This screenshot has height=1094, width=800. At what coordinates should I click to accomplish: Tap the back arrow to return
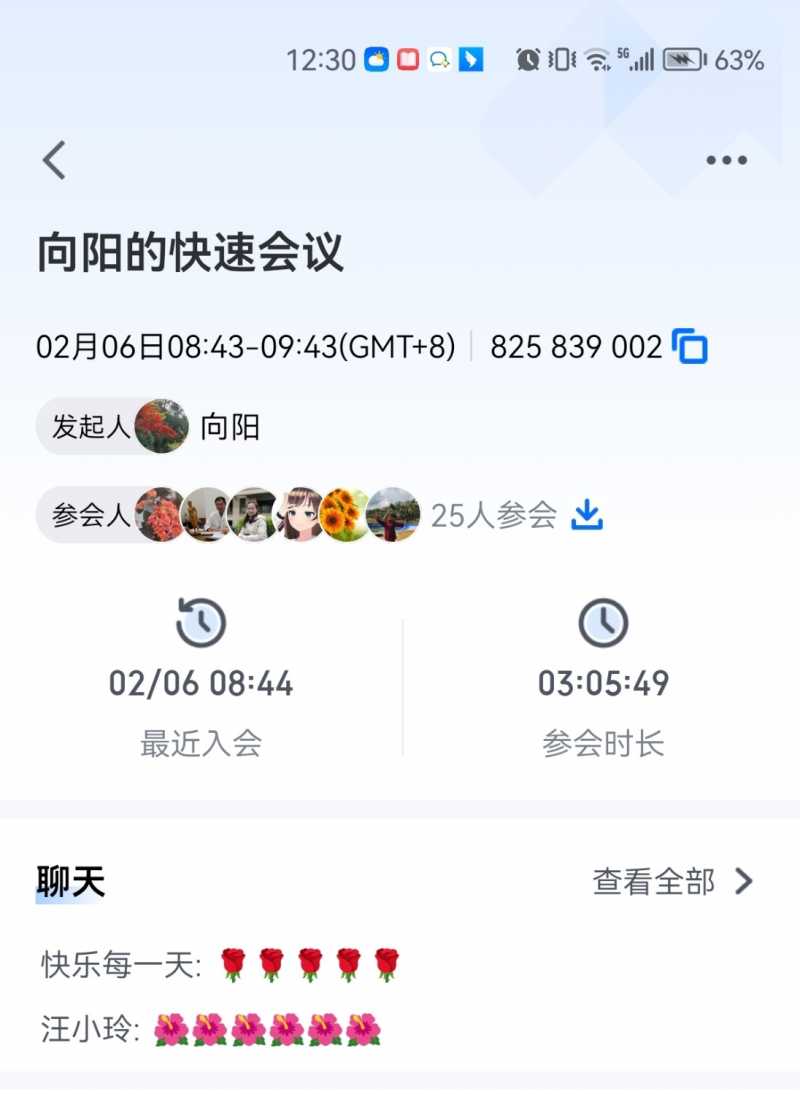coord(54,160)
